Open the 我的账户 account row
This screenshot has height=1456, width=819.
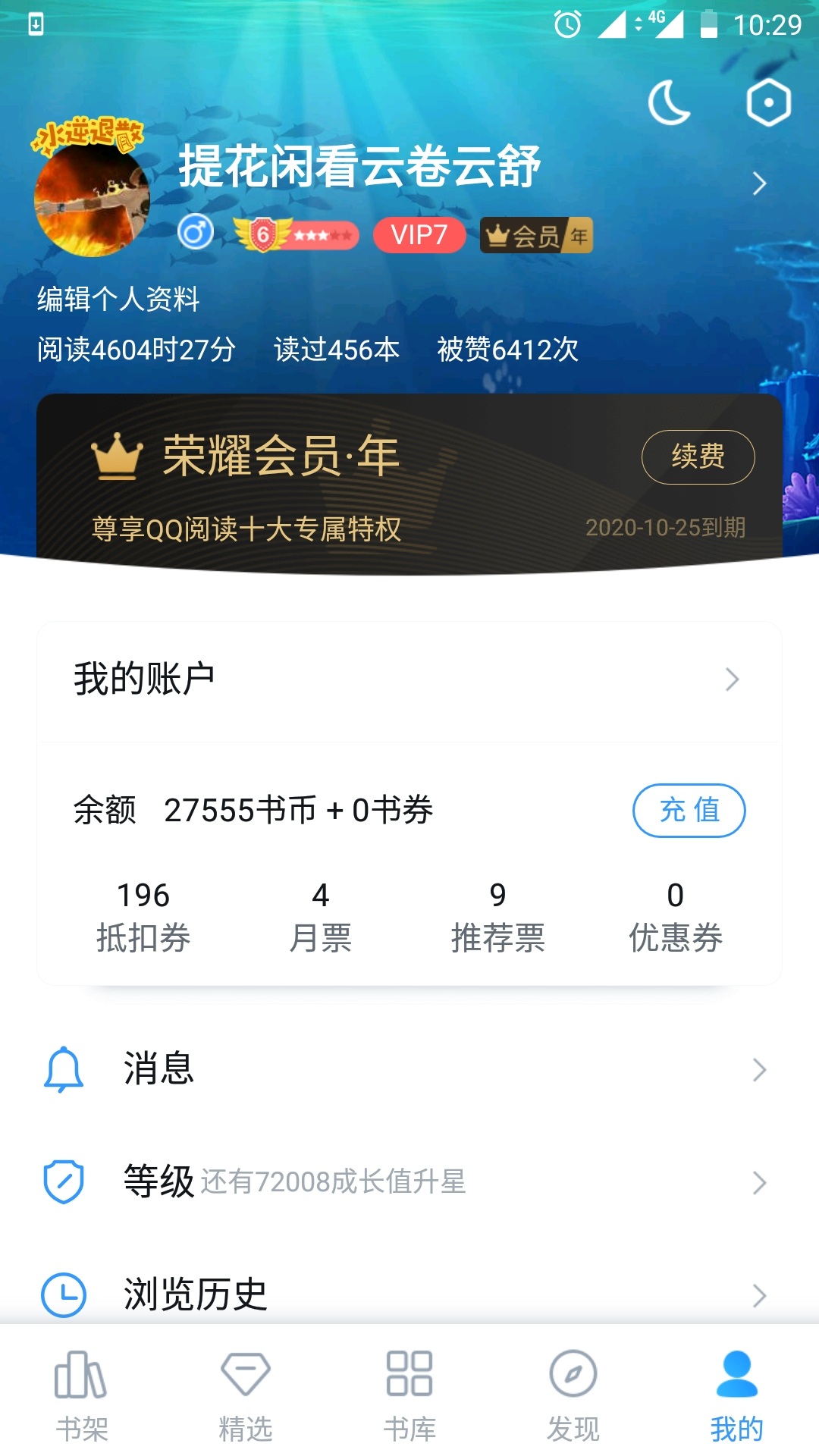click(x=409, y=679)
